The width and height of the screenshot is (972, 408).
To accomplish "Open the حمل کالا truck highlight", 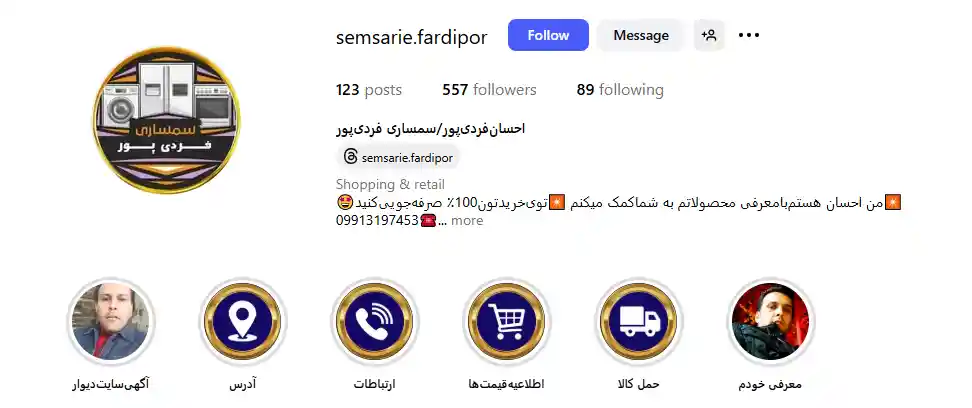I will [x=639, y=321].
